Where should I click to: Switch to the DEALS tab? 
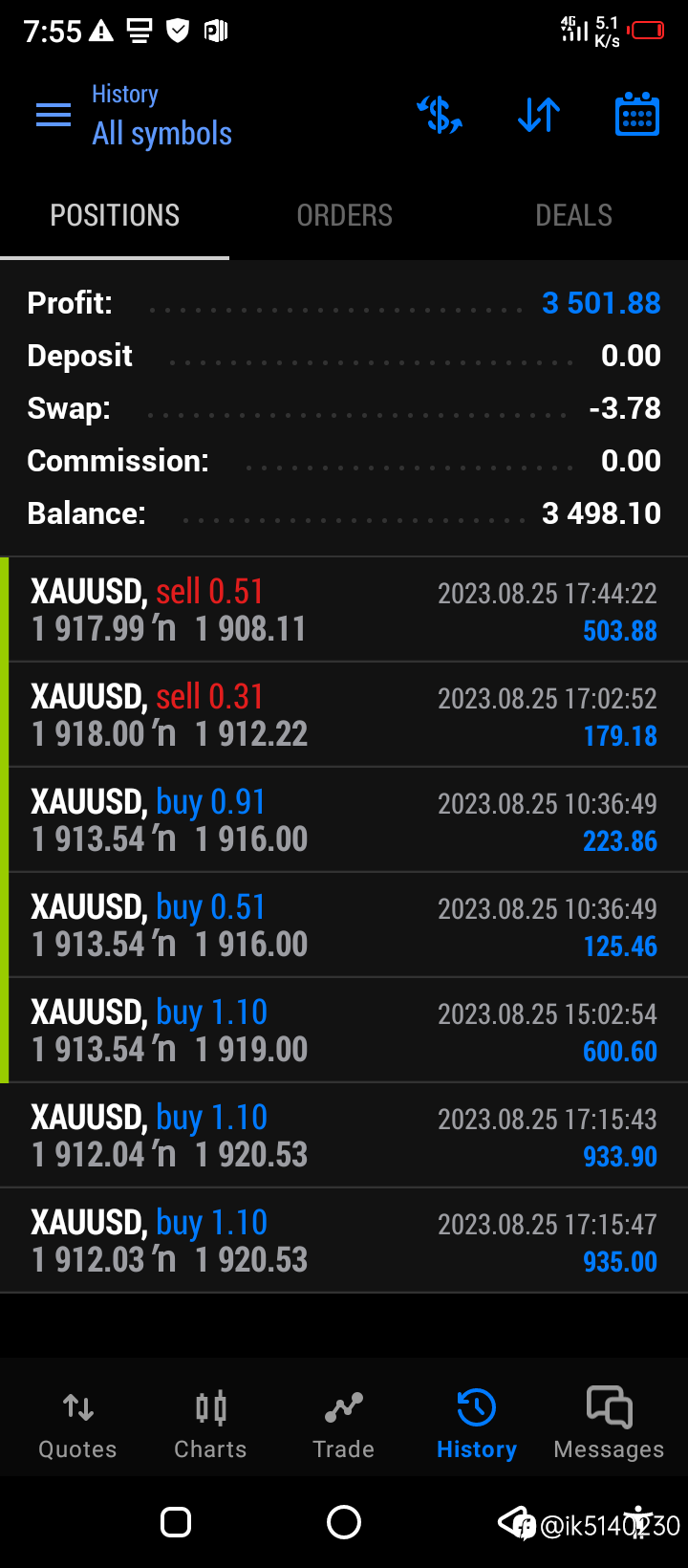573,215
